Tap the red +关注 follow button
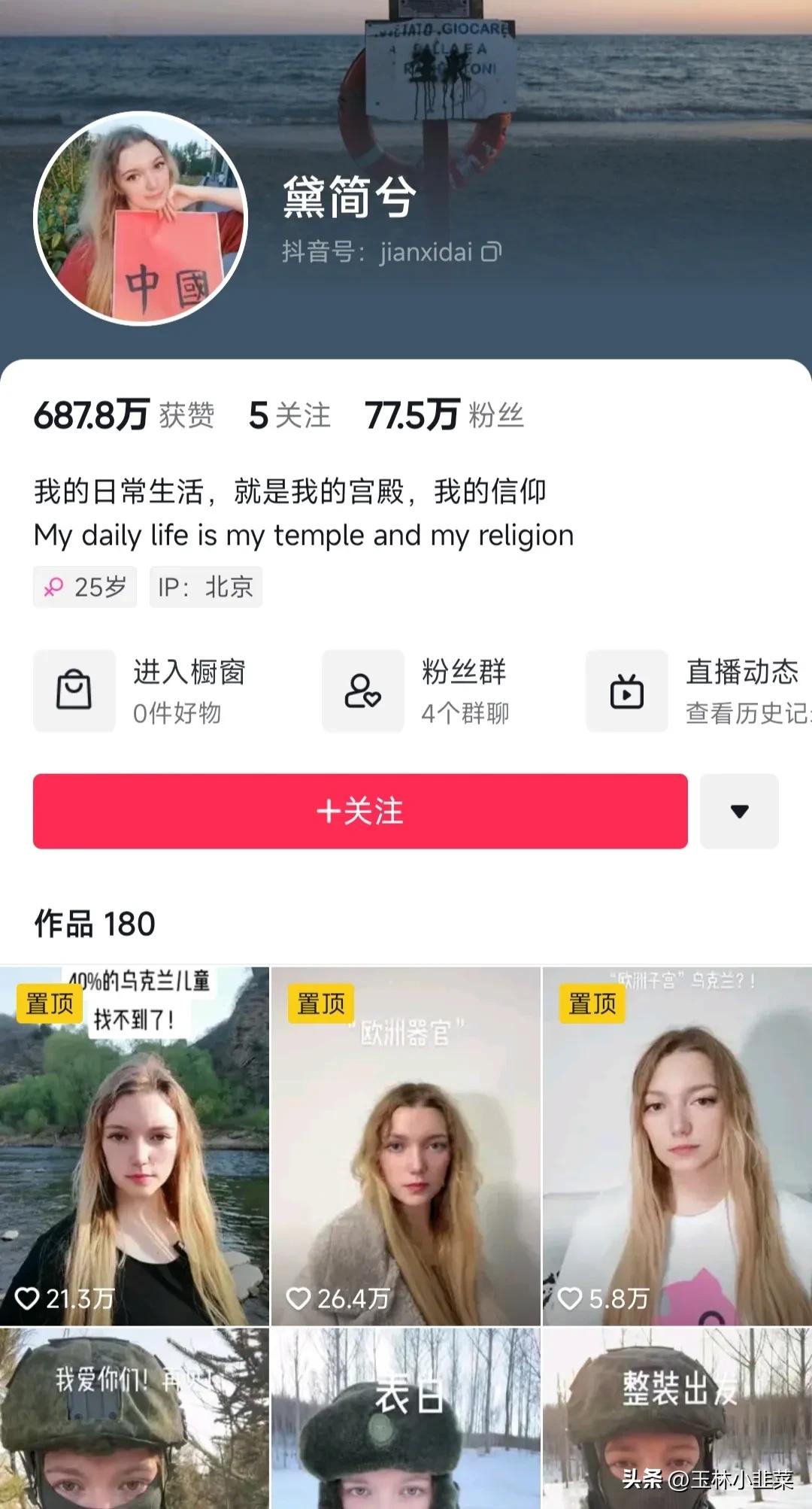812x1509 pixels. [360, 812]
